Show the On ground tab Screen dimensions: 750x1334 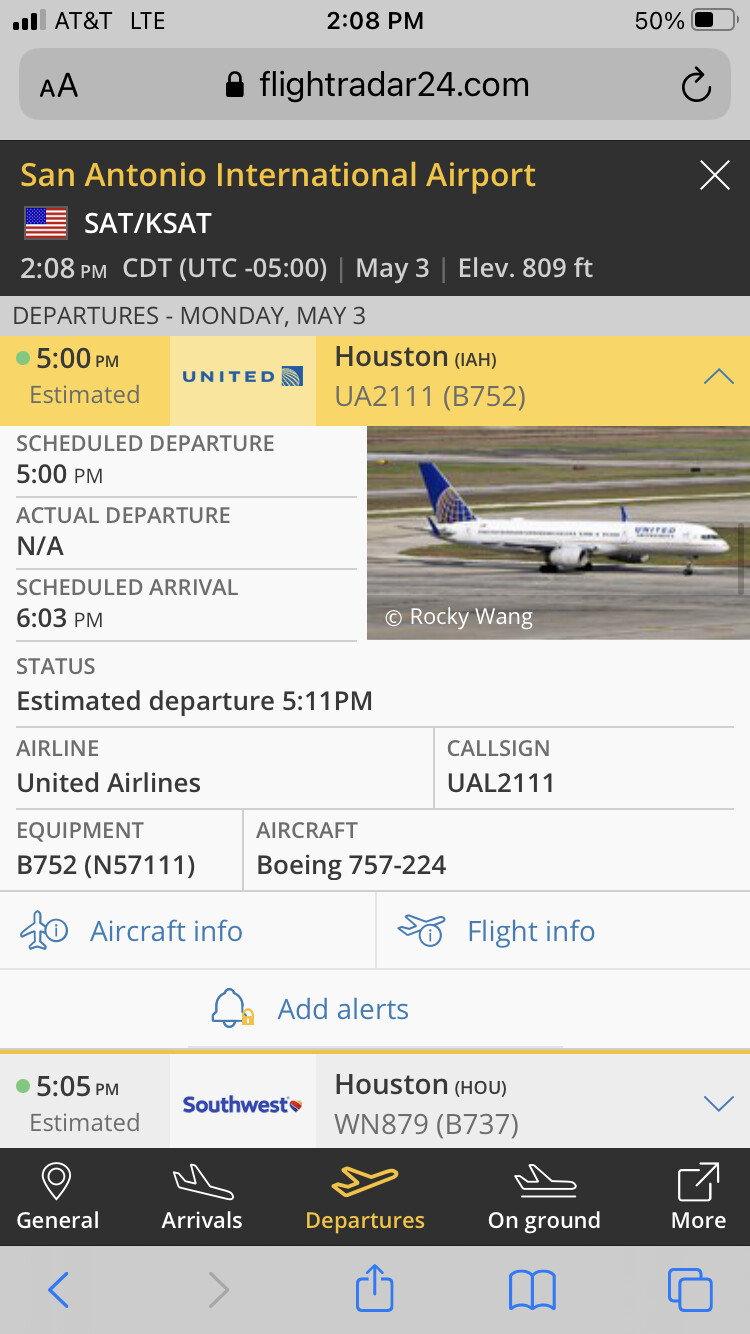pyautogui.click(x=544, y=1197)
